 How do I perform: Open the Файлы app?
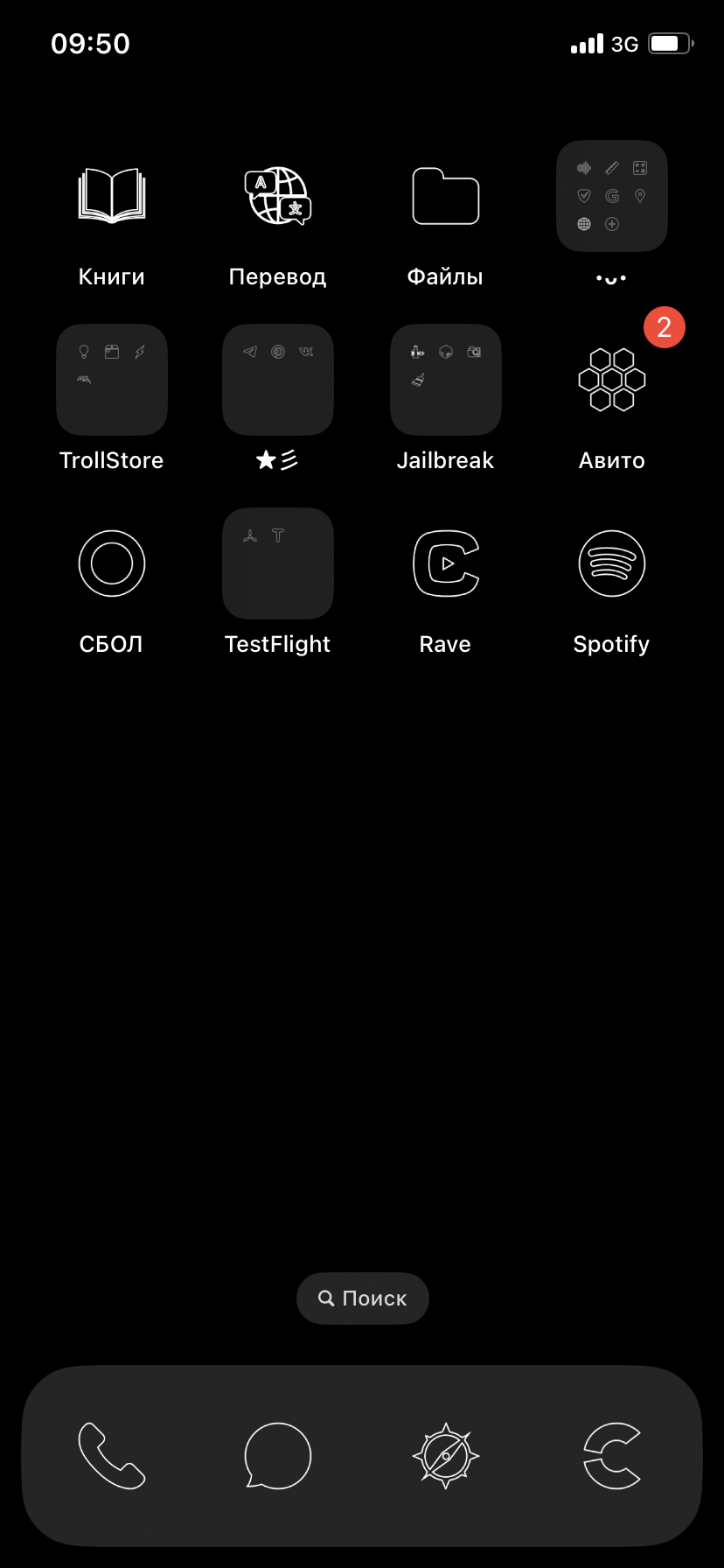[445, 196]
